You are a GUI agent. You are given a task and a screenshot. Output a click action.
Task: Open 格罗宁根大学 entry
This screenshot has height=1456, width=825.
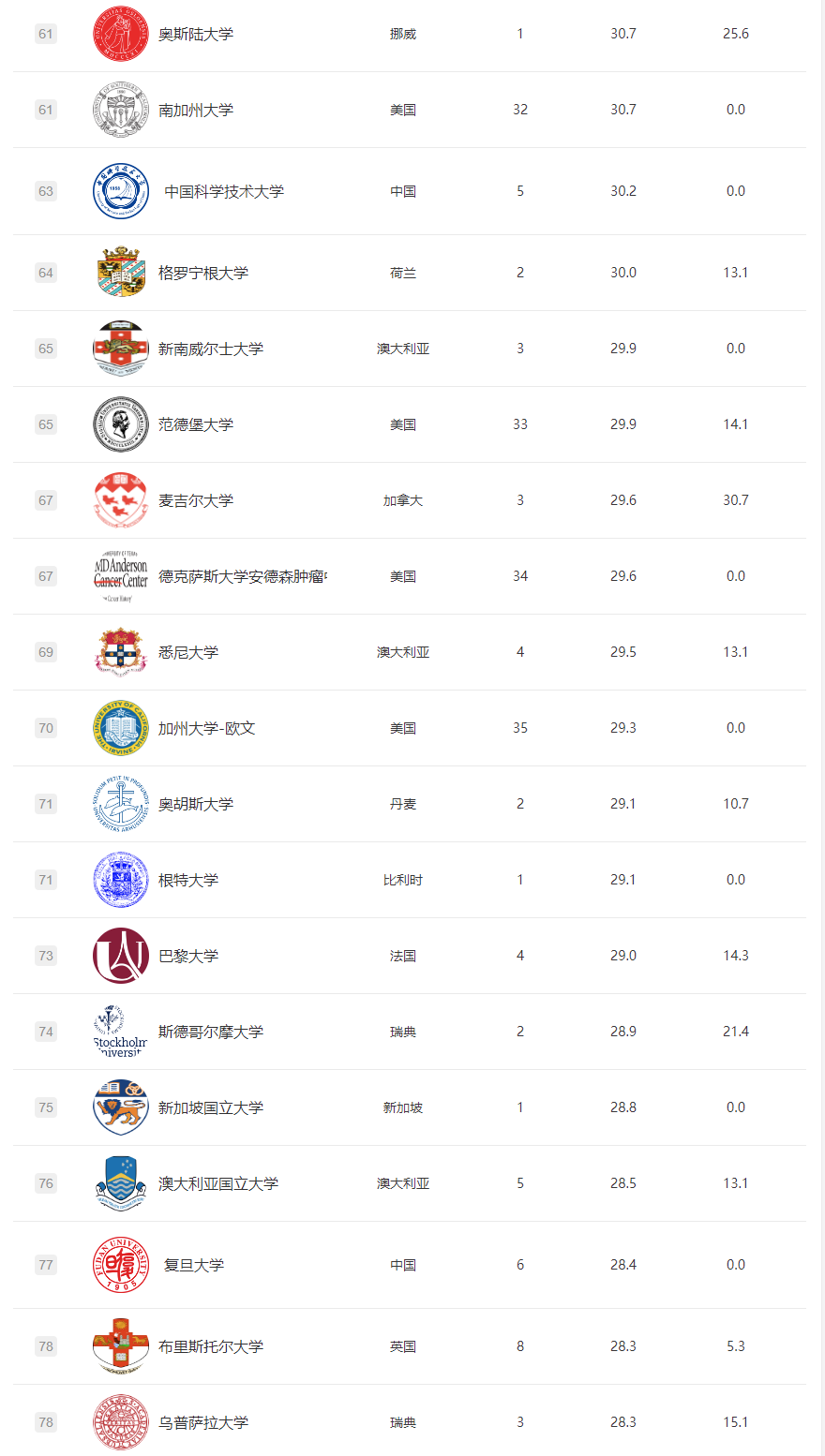(x=203, y=273)
